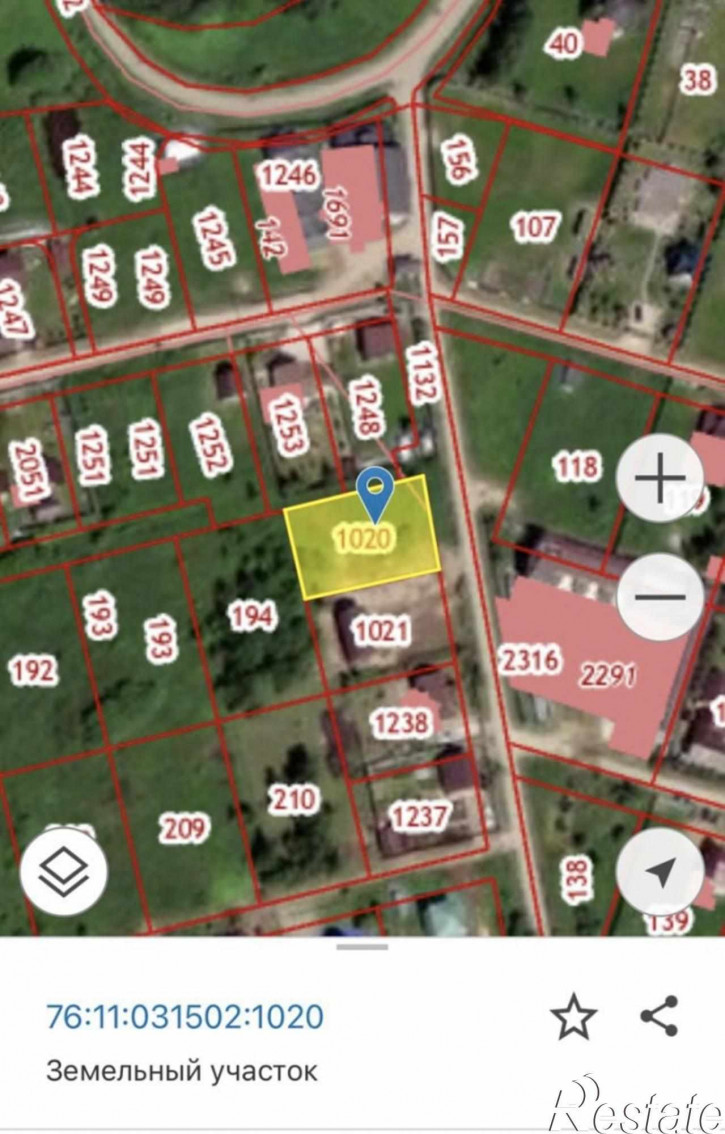
Task: Center map on my location
Action: tap(660, 874)
